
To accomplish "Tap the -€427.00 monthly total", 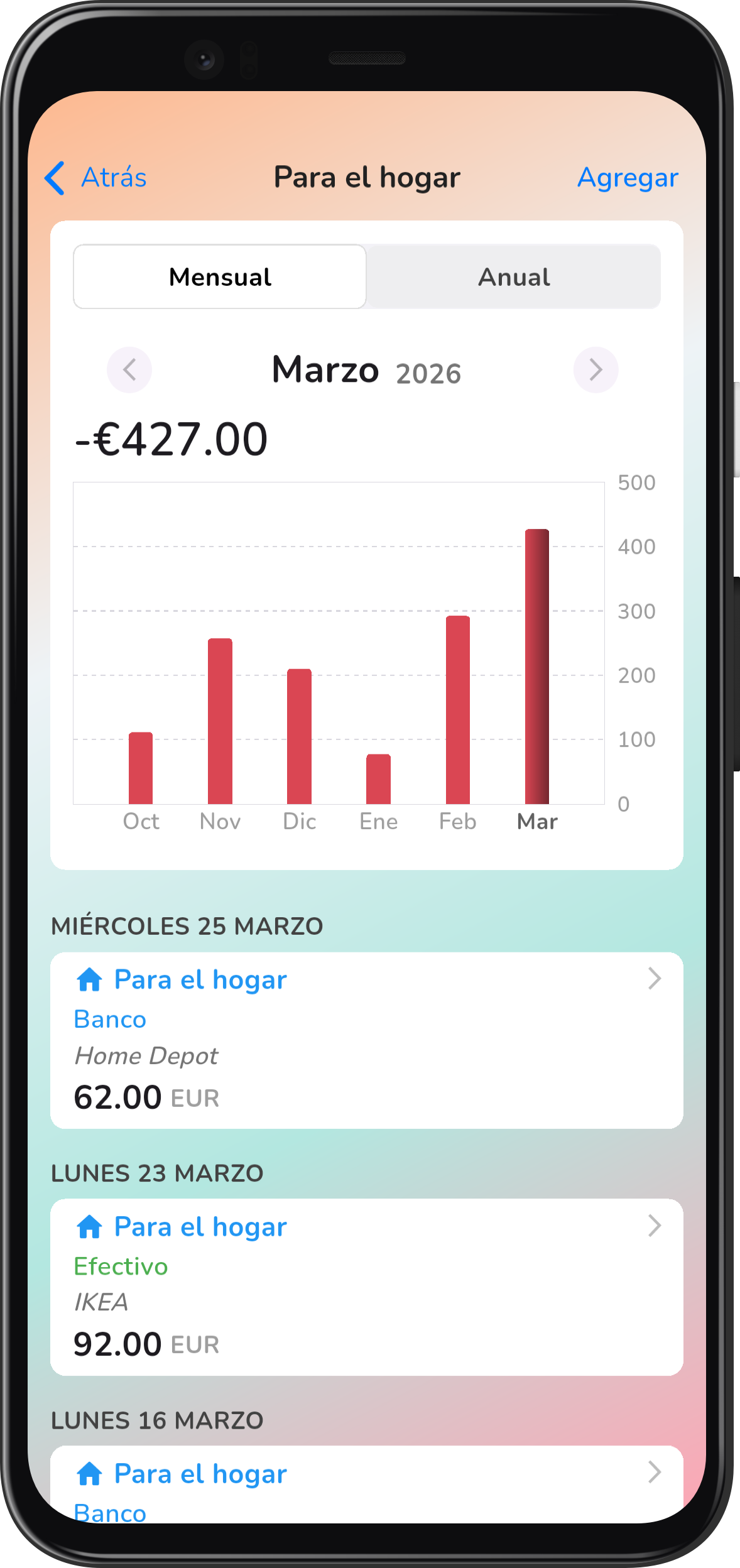I will (170, 440).
